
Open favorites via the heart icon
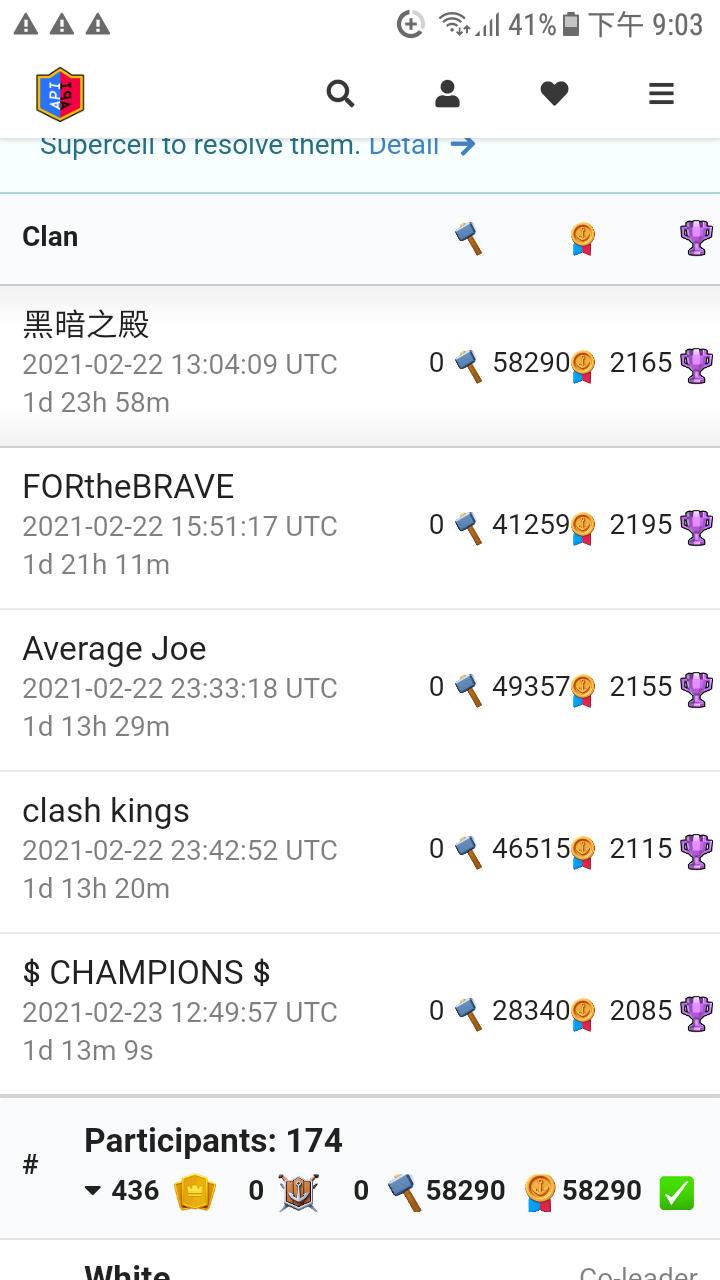554,94
